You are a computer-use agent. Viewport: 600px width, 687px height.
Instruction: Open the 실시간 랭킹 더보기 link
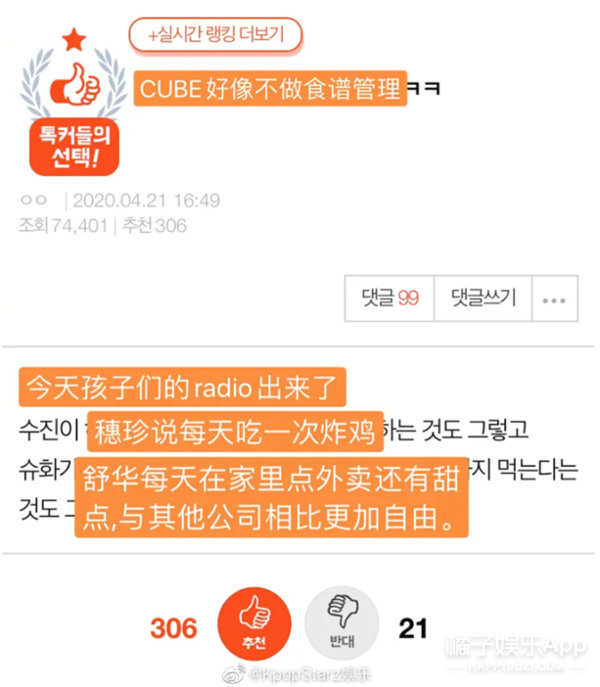[215, 36]
